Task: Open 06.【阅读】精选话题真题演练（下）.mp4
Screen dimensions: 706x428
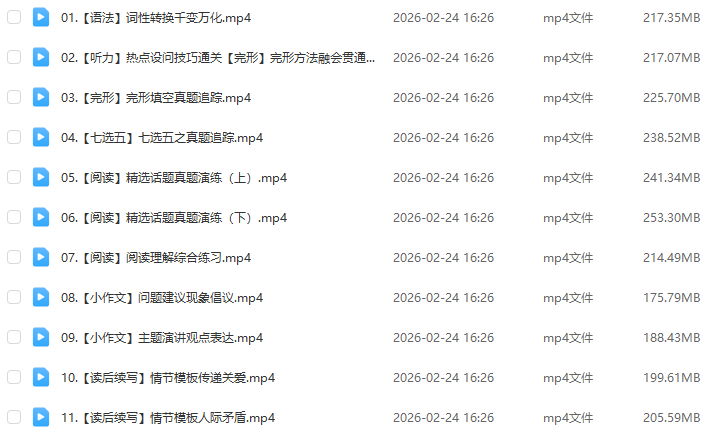Action: pos(174,218)
